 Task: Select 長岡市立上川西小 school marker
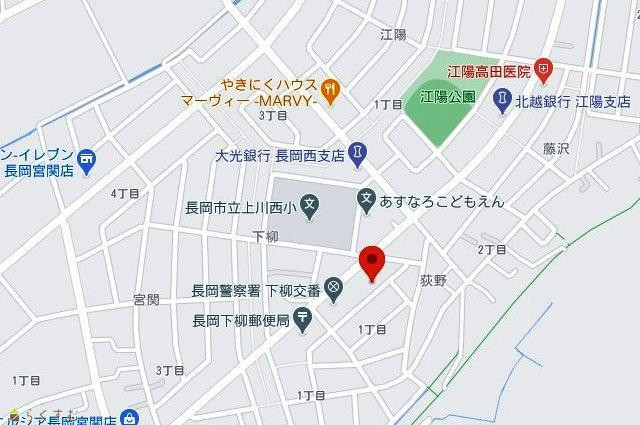coord(310,208)
